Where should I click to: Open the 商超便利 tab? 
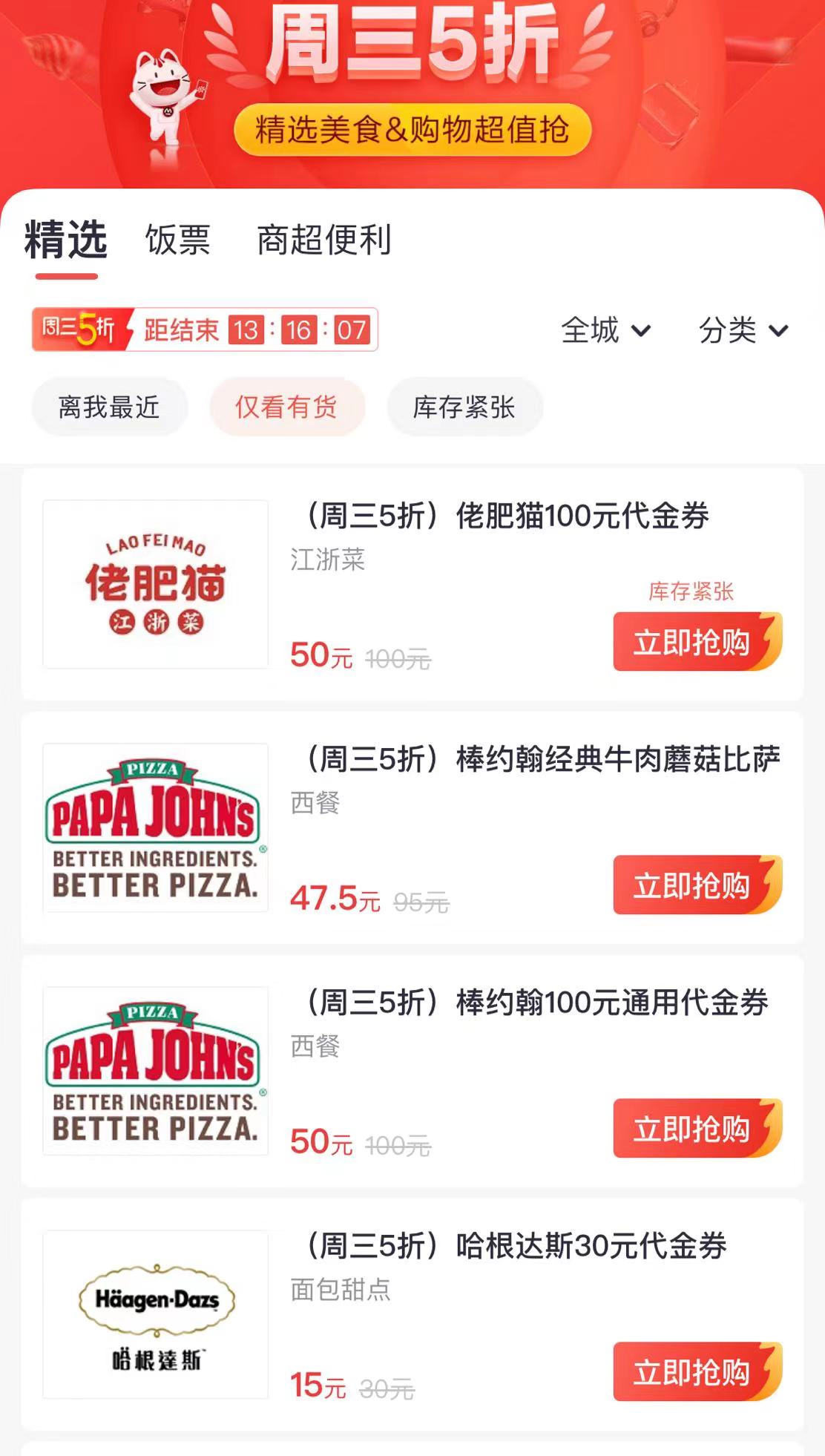click(324, 240)
